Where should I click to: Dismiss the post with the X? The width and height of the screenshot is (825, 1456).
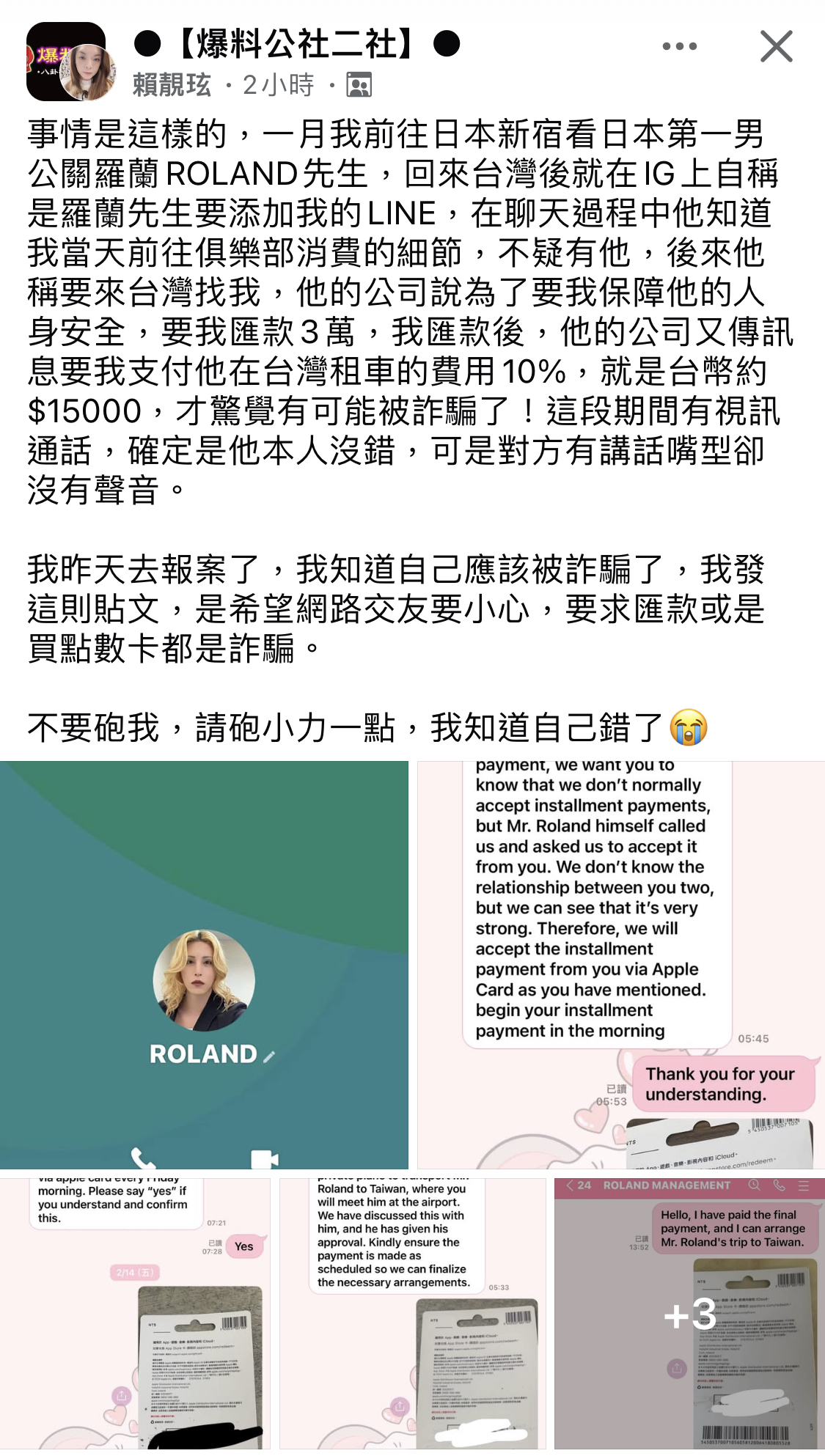776,46
